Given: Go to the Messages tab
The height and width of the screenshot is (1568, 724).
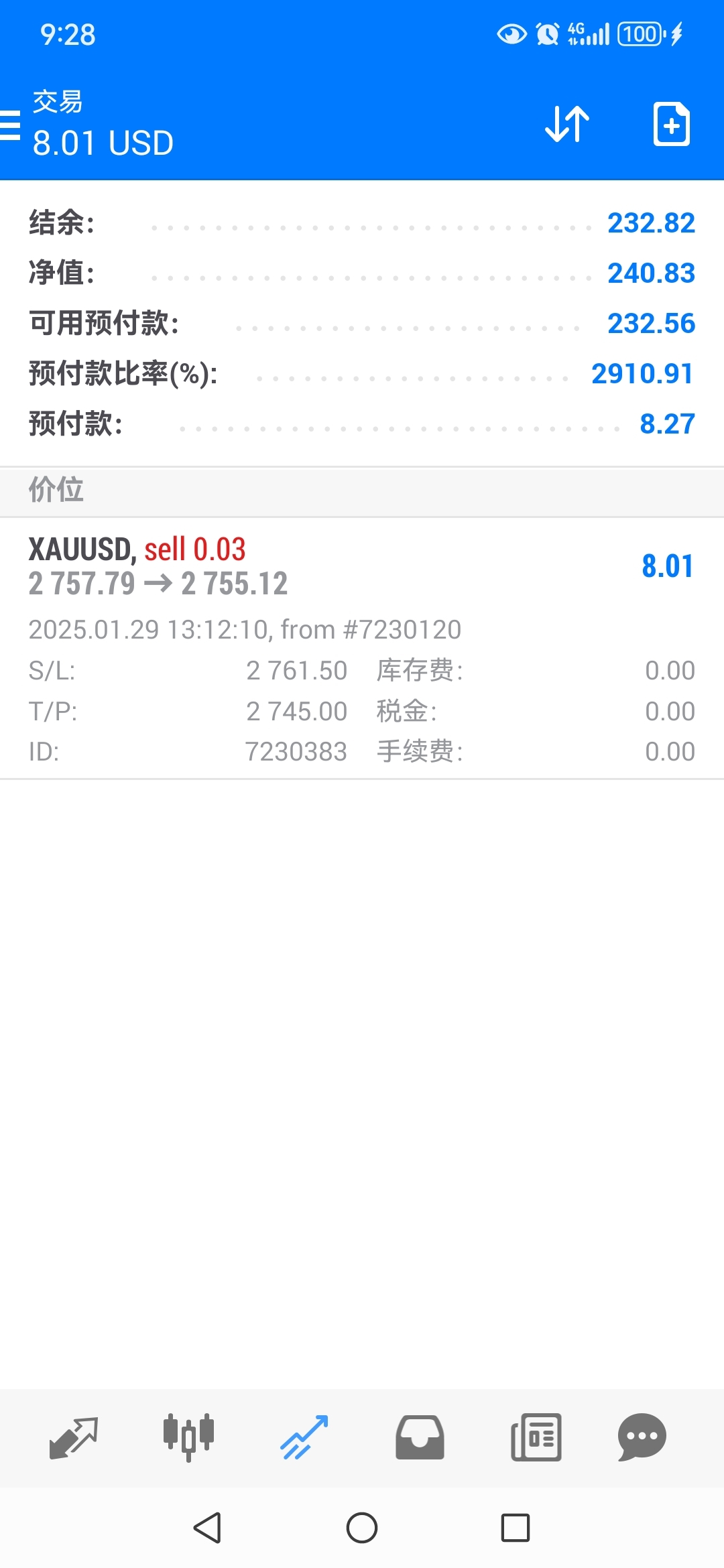Looking at the screenshot, I should (x=642, y=1437).
